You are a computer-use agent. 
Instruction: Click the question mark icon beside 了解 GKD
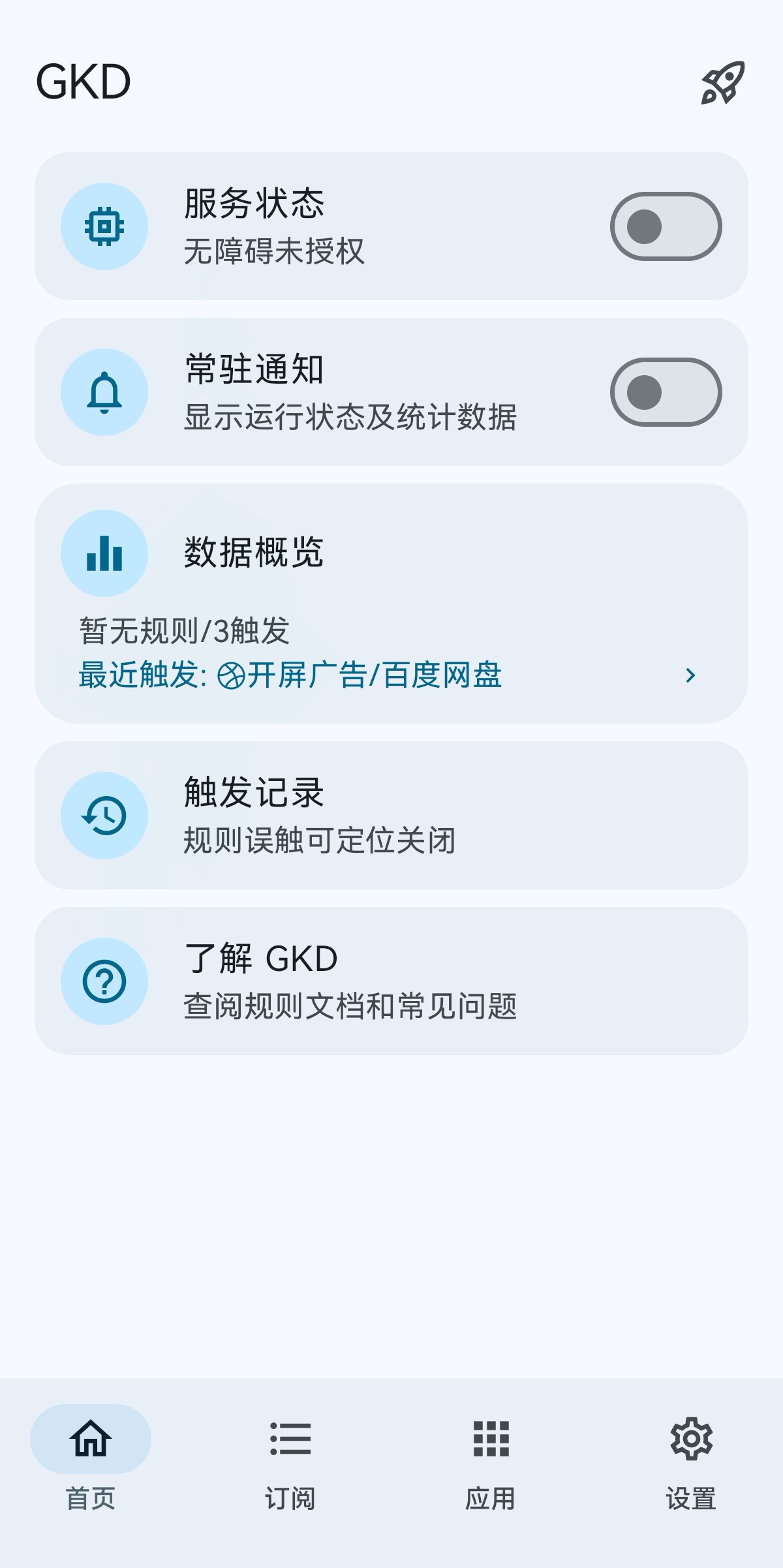coord(104,981)
